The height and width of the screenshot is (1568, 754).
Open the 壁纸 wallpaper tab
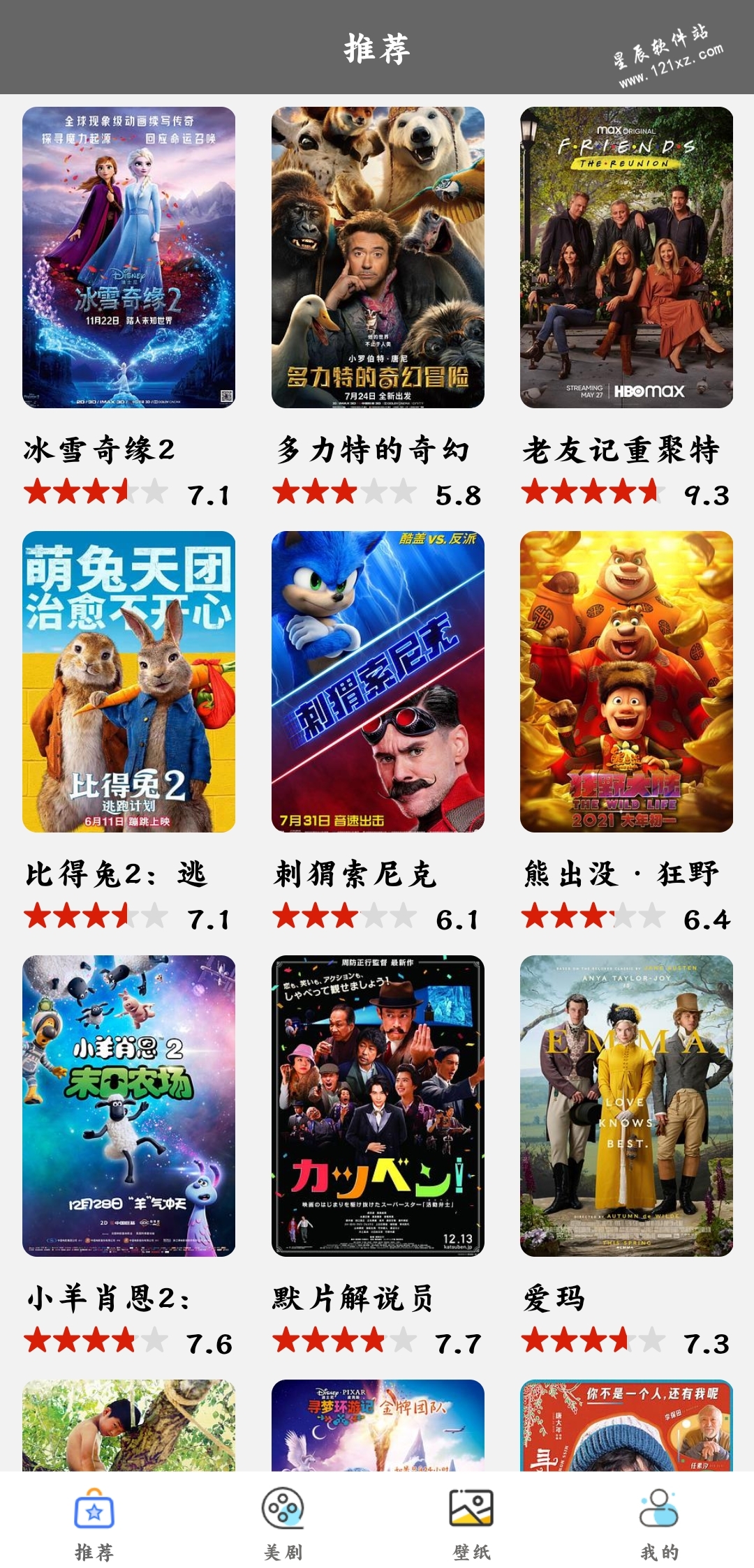[471, 1523]
